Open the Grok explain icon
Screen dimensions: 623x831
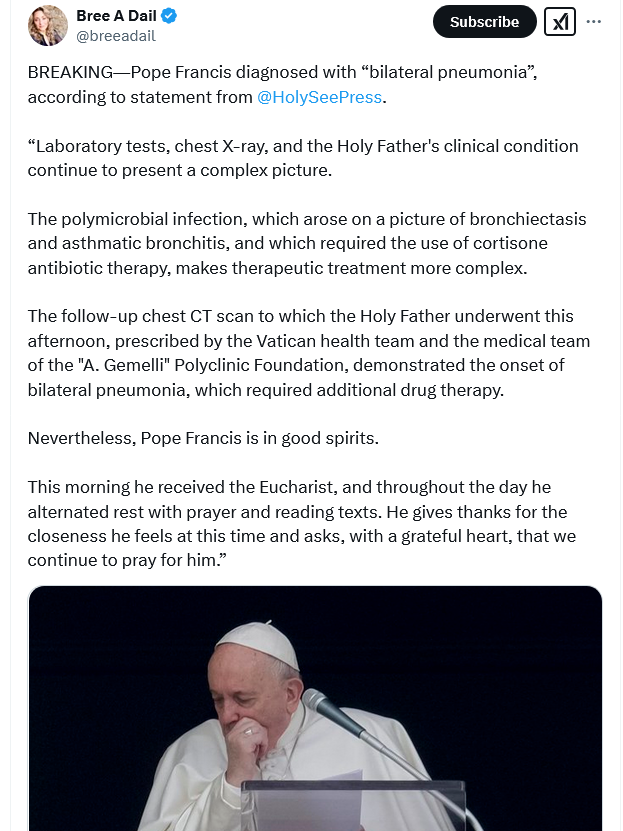point(560,22)
